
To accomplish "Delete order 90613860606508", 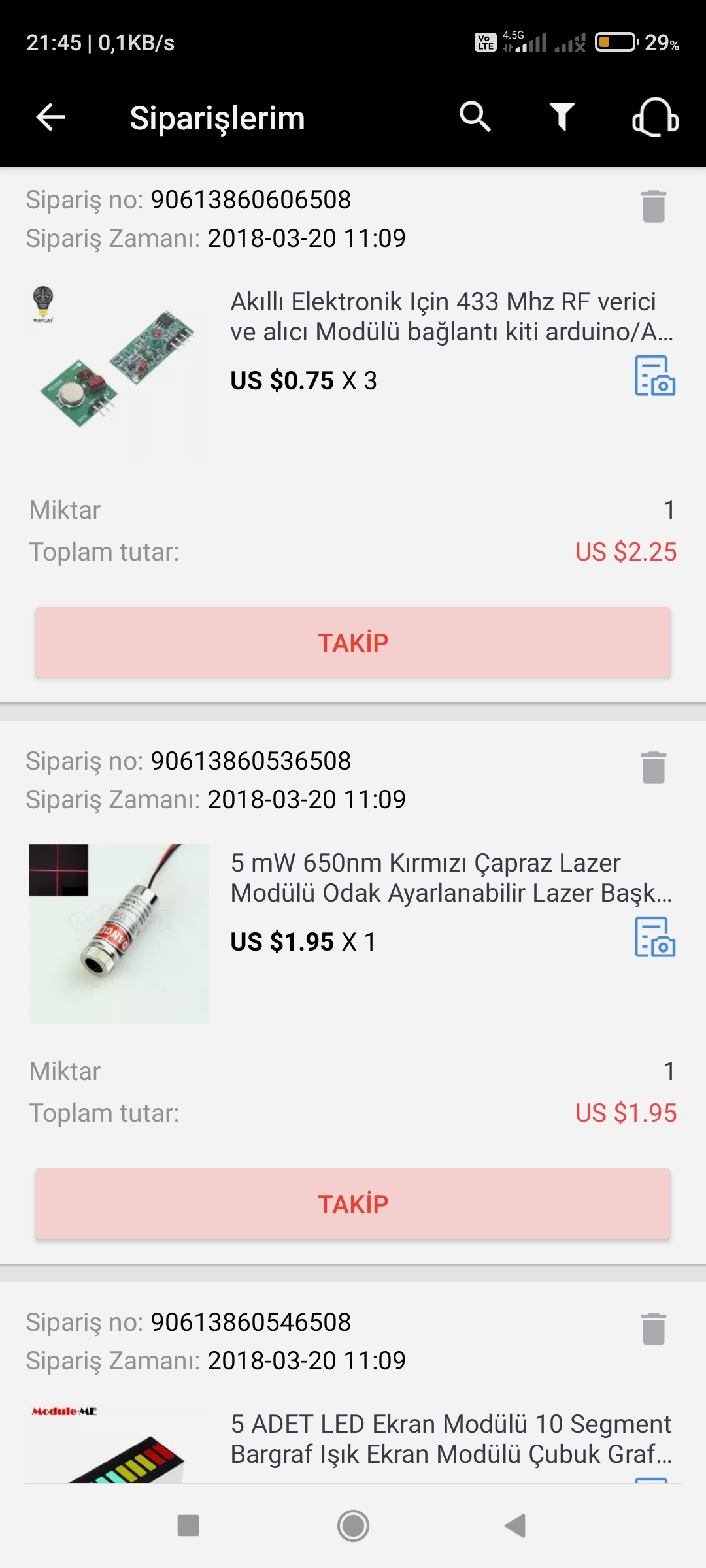I will [653, 206].
